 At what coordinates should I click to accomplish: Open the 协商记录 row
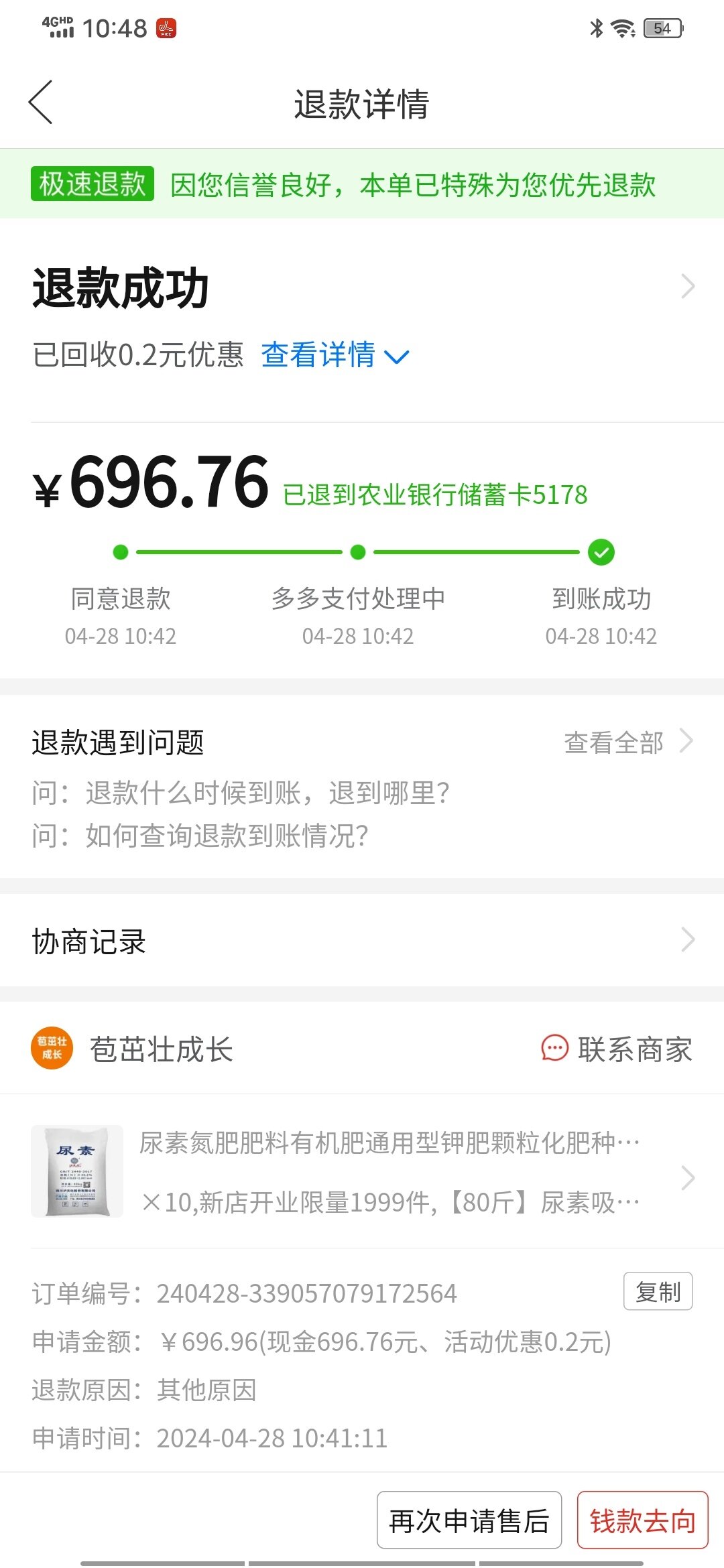[x=362, y=941]
